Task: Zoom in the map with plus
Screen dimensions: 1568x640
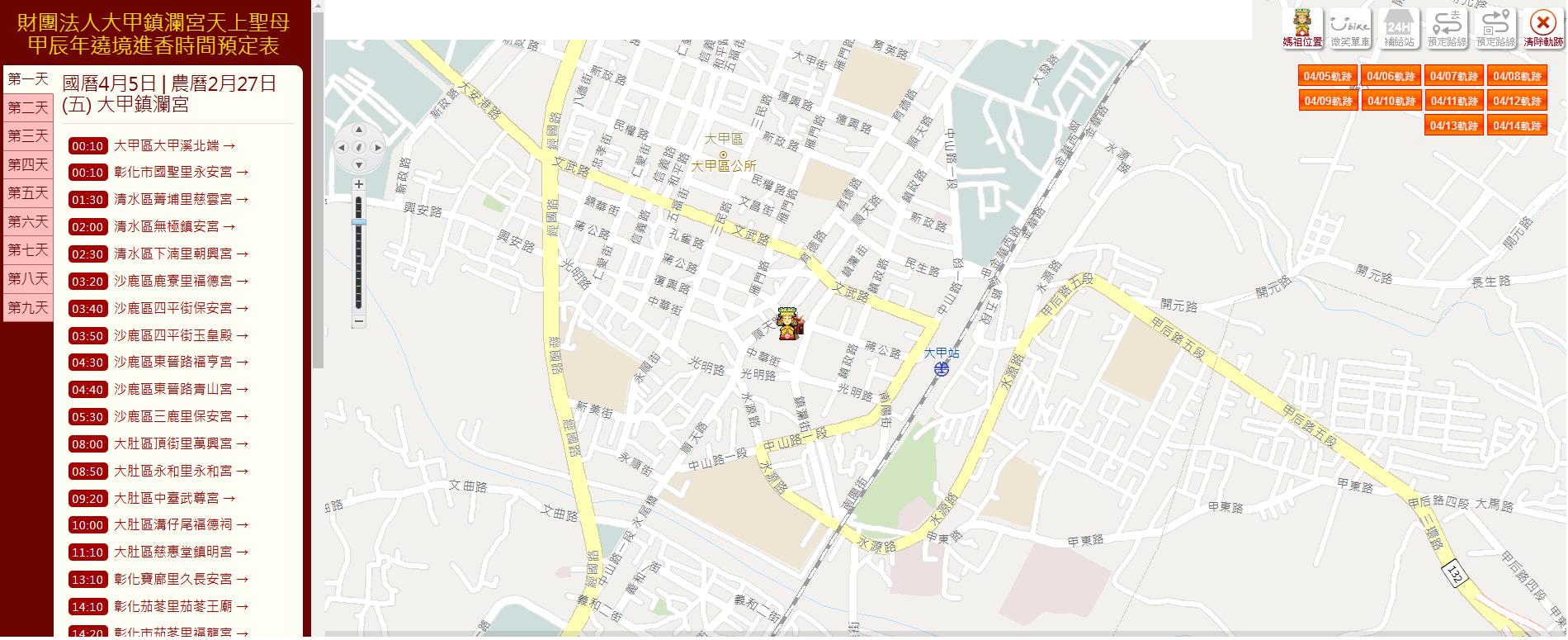Action: (359, 184)
